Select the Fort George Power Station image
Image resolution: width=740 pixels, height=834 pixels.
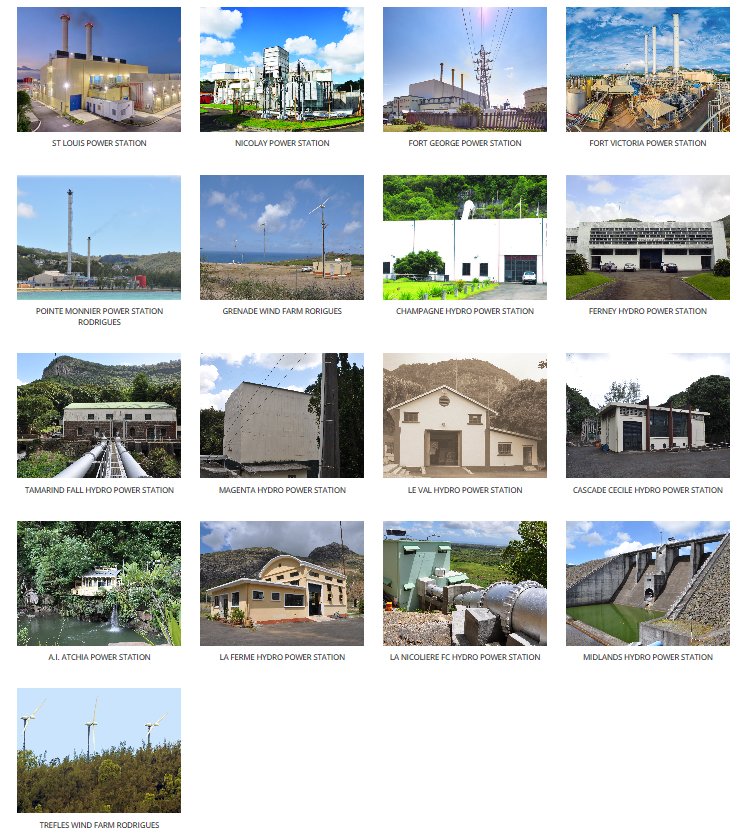[465, 69]
